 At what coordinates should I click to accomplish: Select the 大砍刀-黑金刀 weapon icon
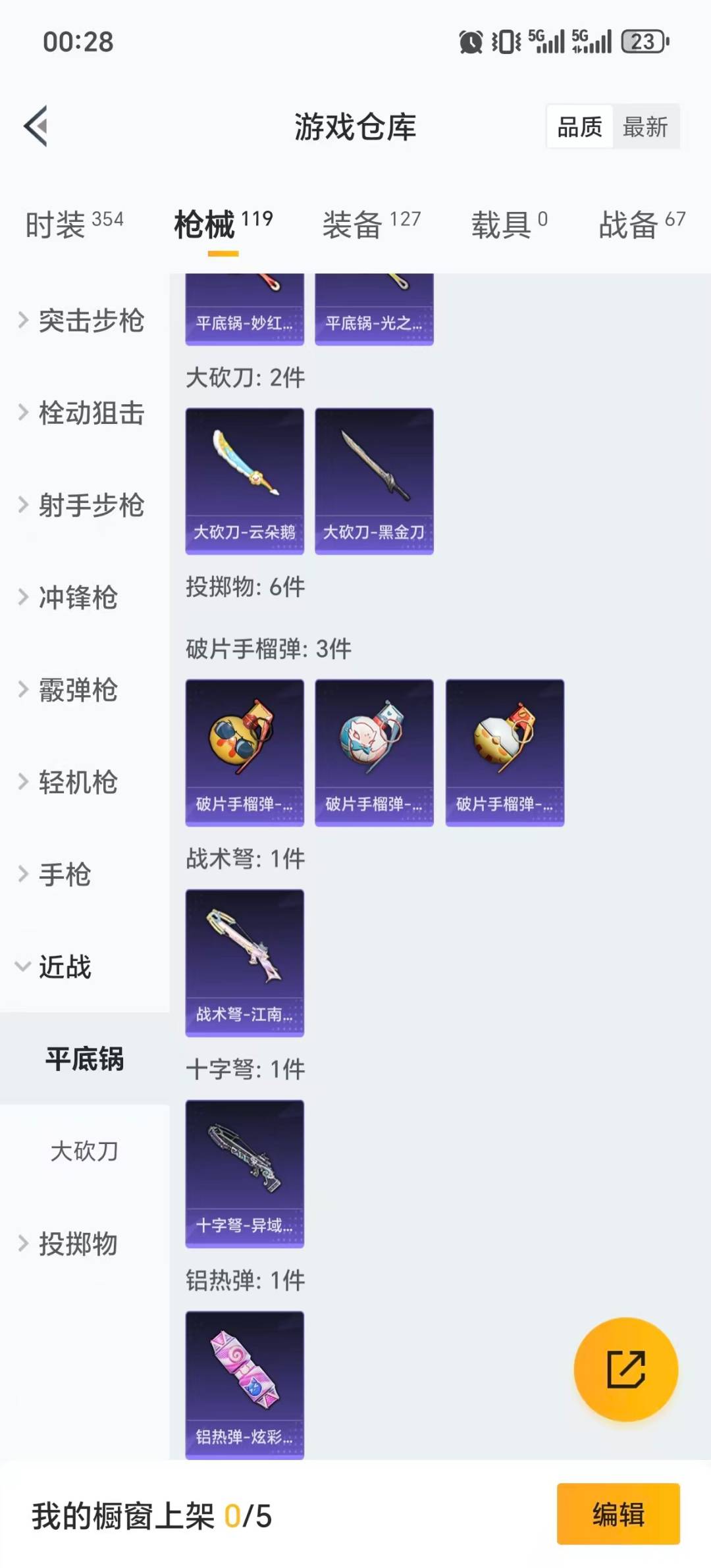point(374,479)
